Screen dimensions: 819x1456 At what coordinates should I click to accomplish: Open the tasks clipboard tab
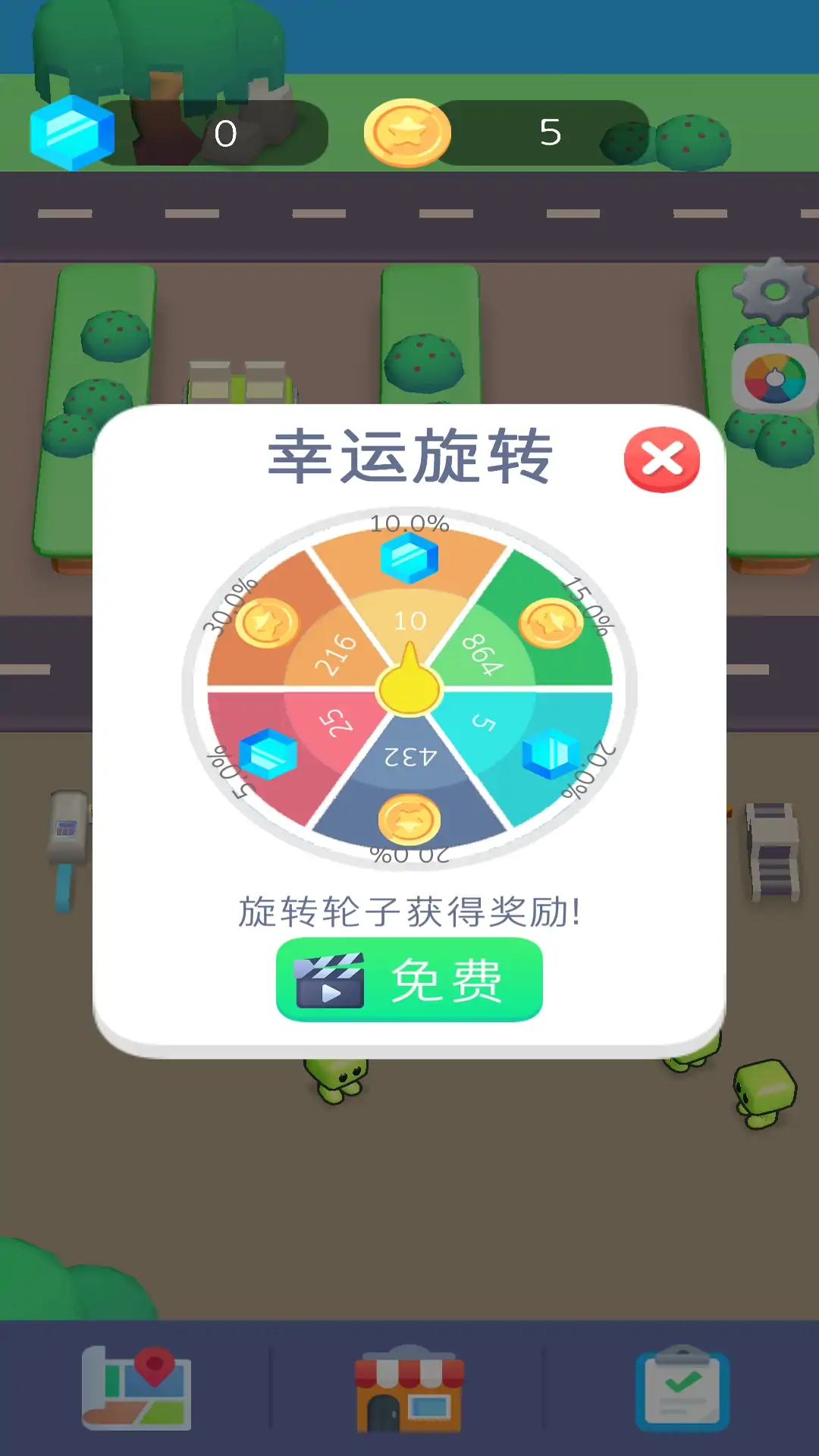682,1388
